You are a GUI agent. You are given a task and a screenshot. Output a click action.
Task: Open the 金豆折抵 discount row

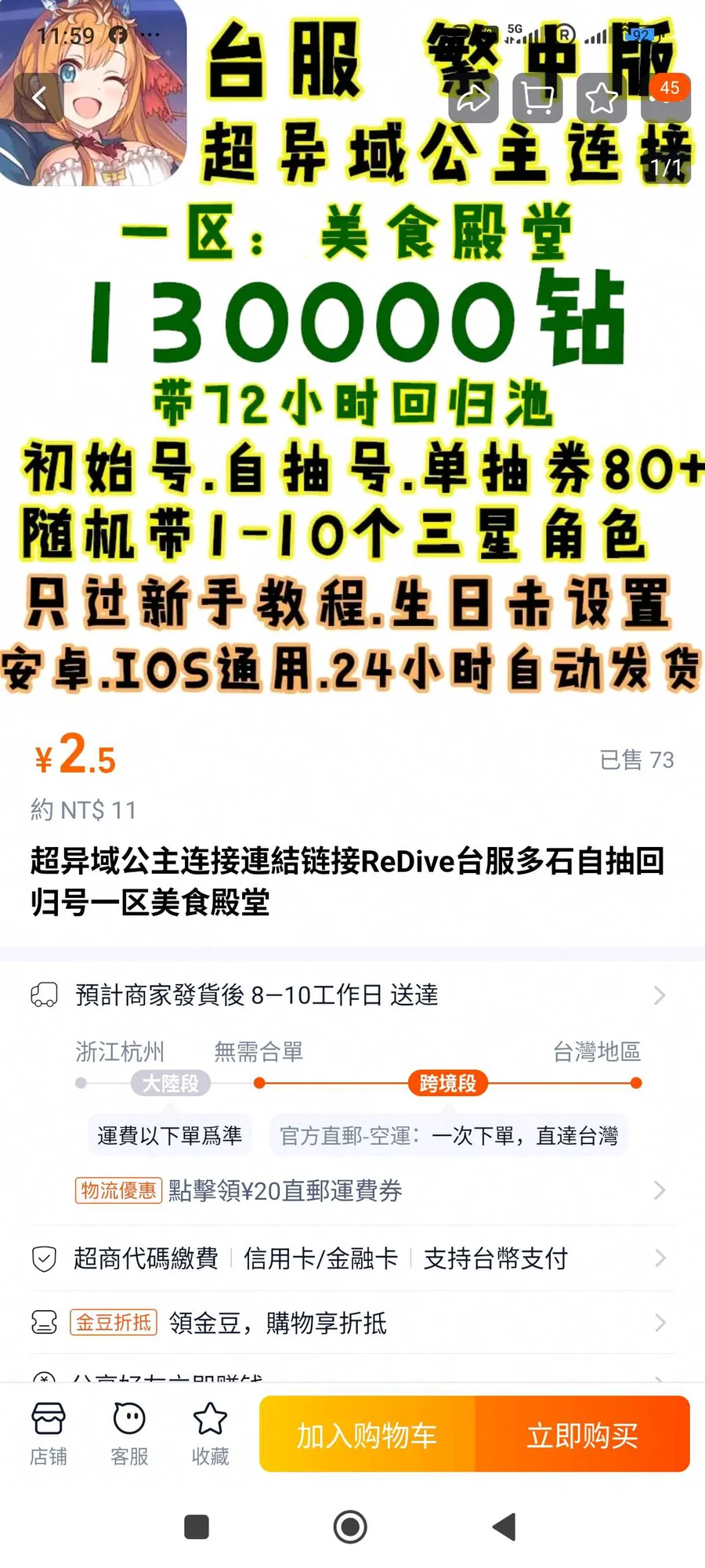click(352, 1323)
